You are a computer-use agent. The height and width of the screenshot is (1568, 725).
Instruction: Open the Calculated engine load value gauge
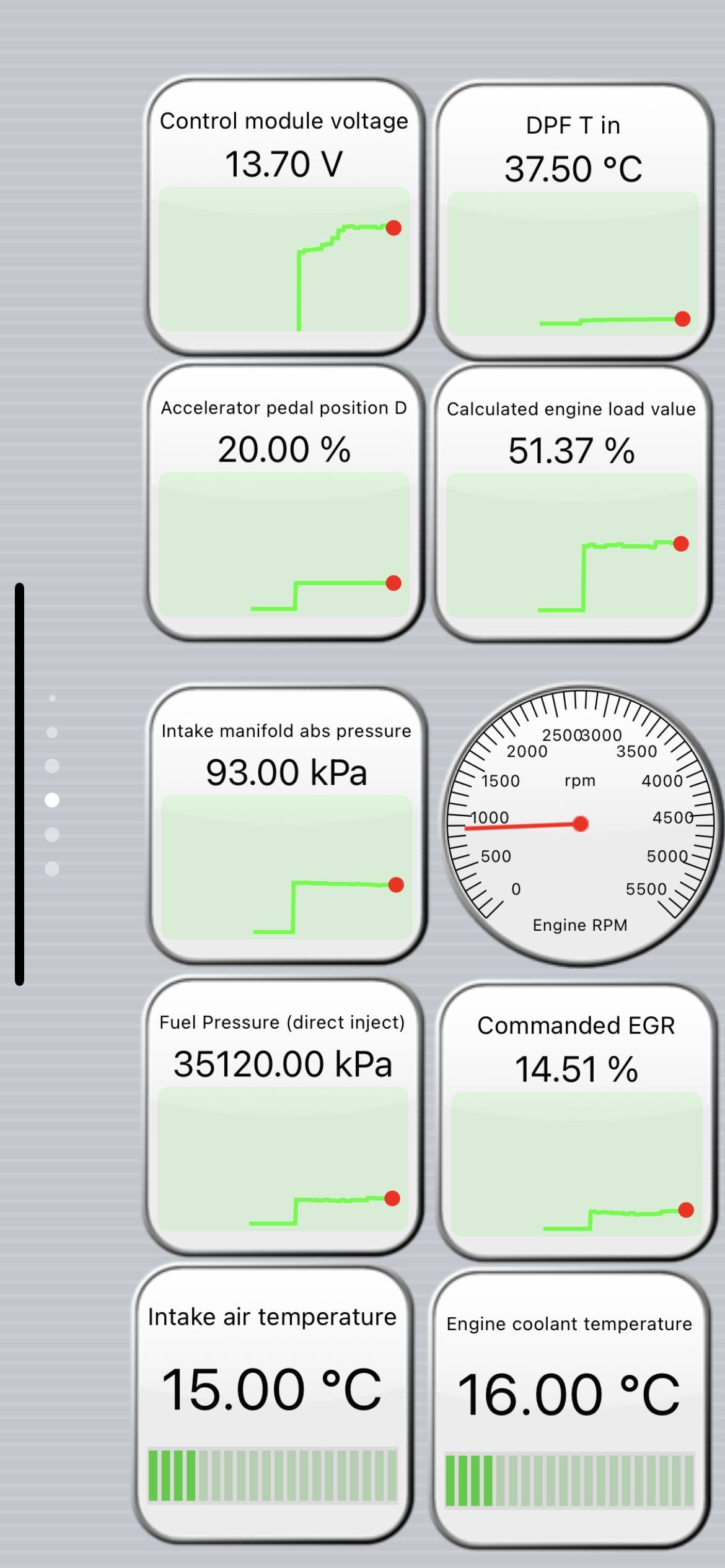(x=571, y=502)
